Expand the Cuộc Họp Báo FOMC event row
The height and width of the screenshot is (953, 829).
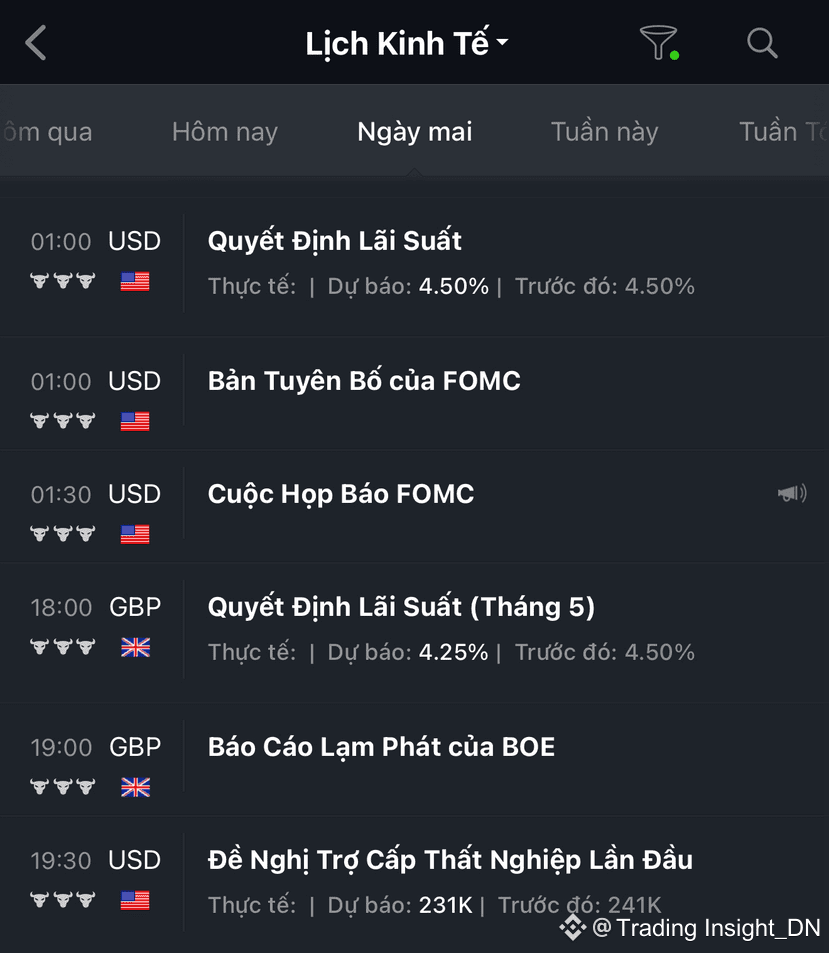[341, 493]
